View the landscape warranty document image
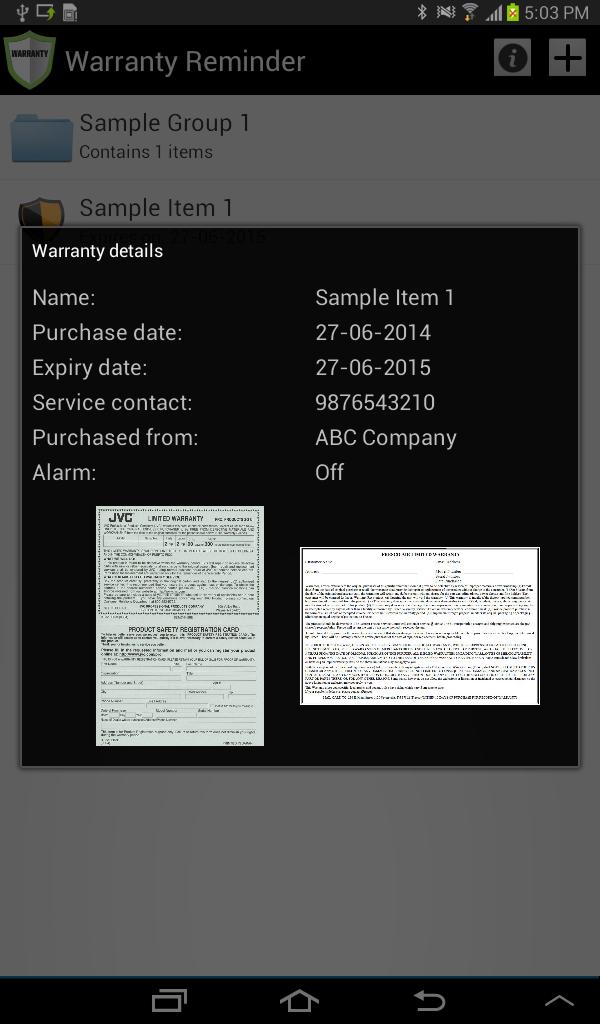The width and height of the screenshot is (600, 1024). point(420,626)
